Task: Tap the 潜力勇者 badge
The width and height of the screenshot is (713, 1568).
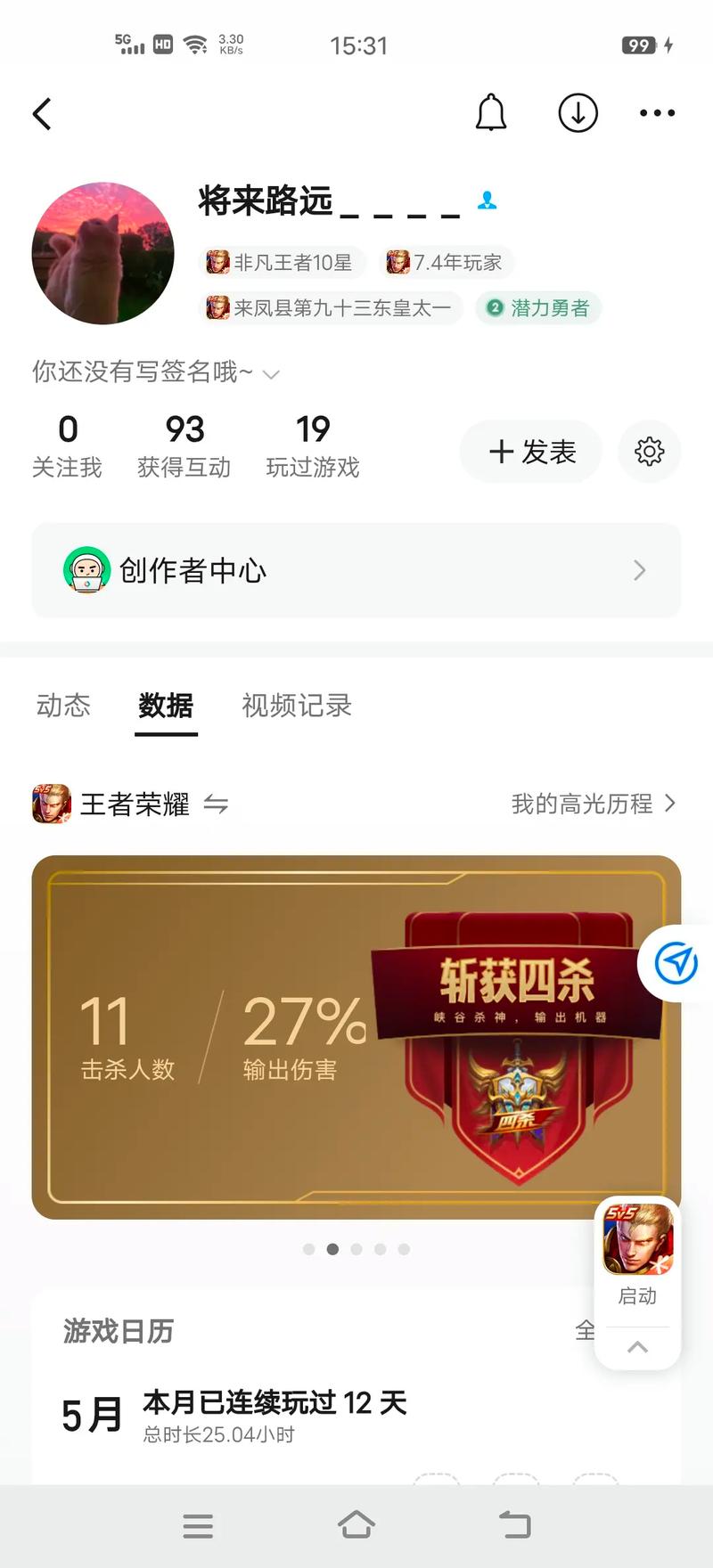Action: 538,307
